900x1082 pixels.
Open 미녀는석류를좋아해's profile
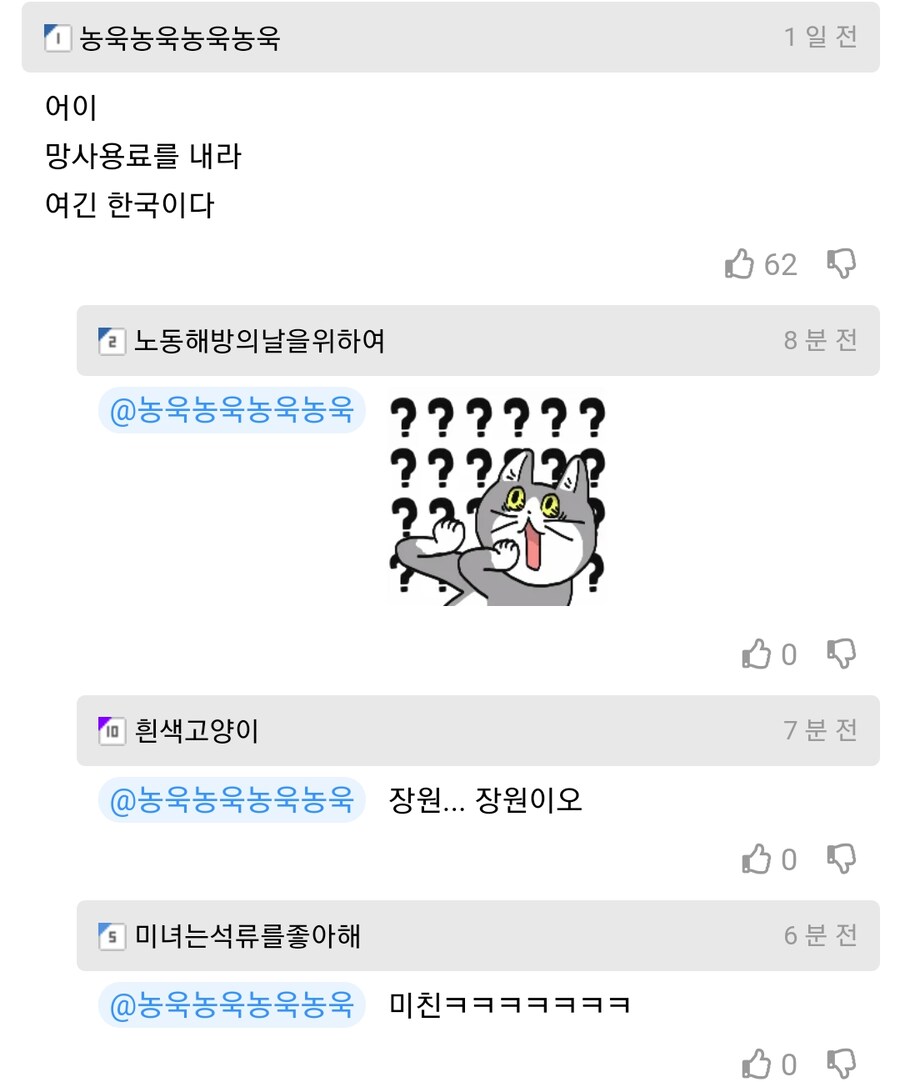247,936
